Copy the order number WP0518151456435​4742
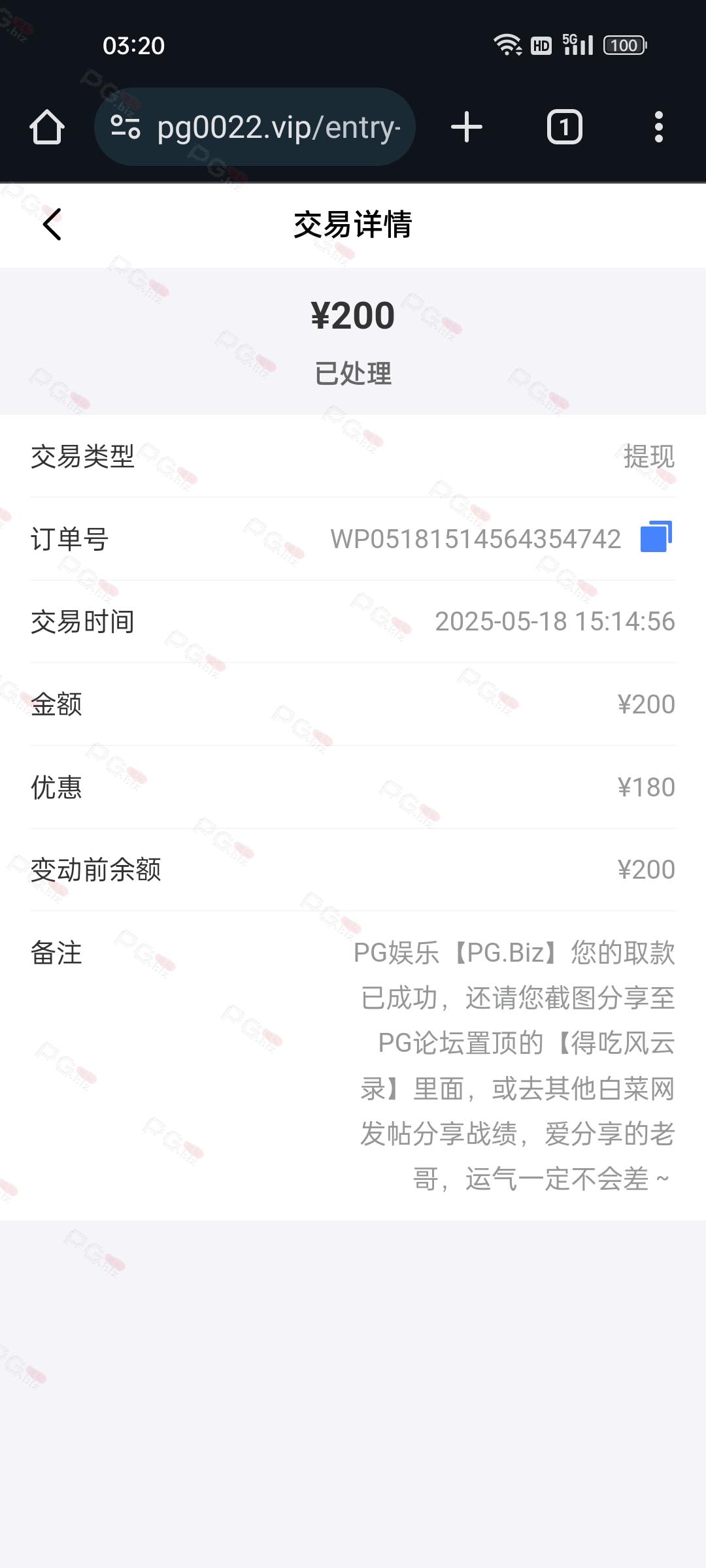This screenshot has height=1568, width=706. (656, 537)
